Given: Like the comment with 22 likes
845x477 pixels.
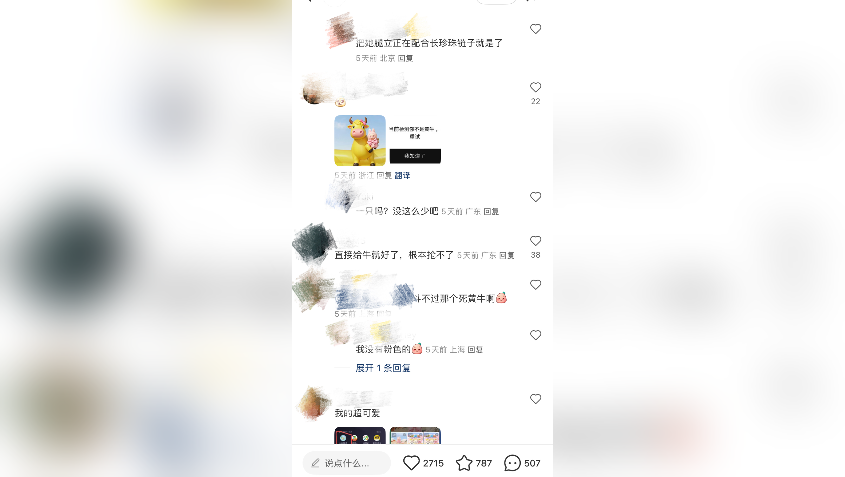Looking at the screenshot, I should point(535,88).
